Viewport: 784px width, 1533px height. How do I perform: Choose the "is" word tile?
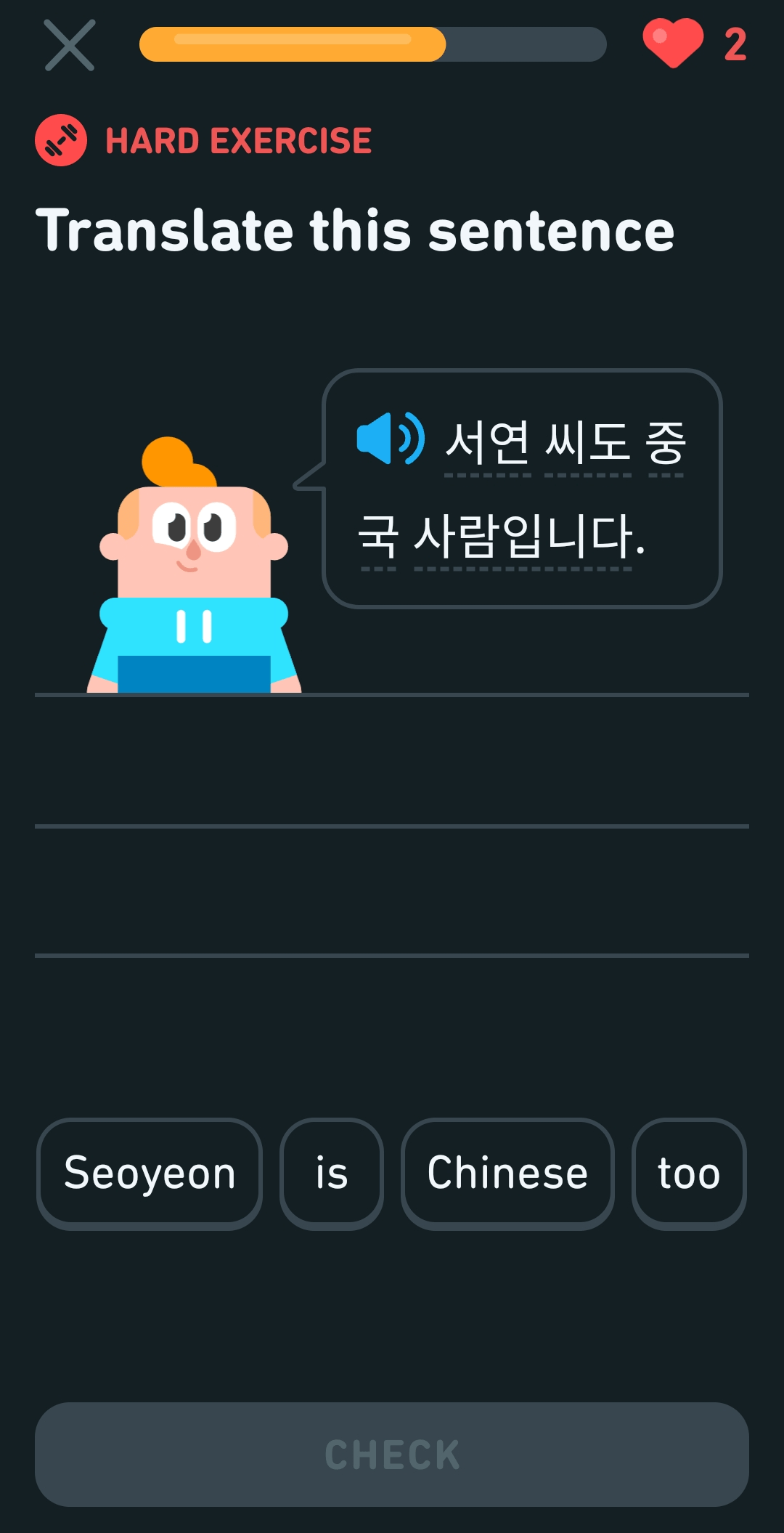tap(332, 1174)
